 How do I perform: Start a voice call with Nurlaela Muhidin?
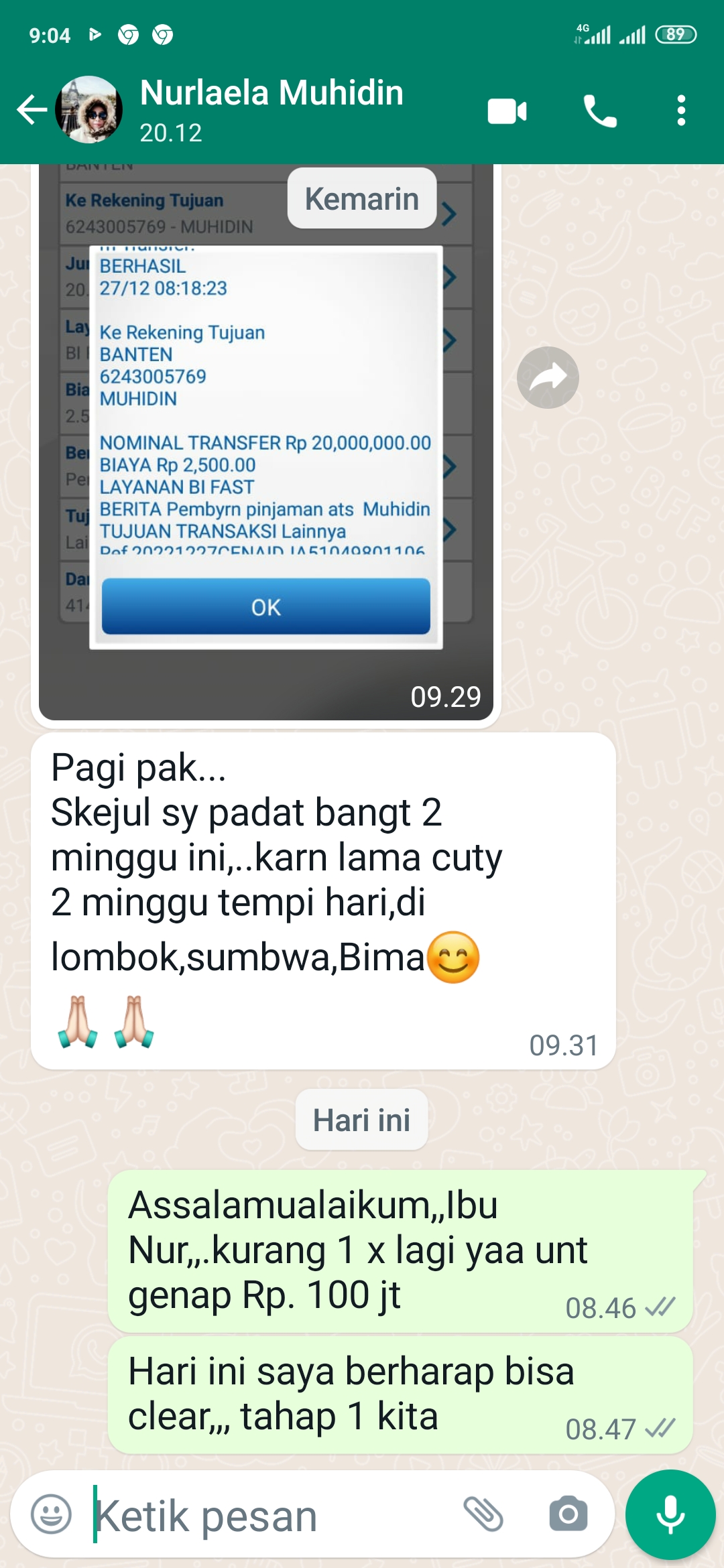point(599,111)
